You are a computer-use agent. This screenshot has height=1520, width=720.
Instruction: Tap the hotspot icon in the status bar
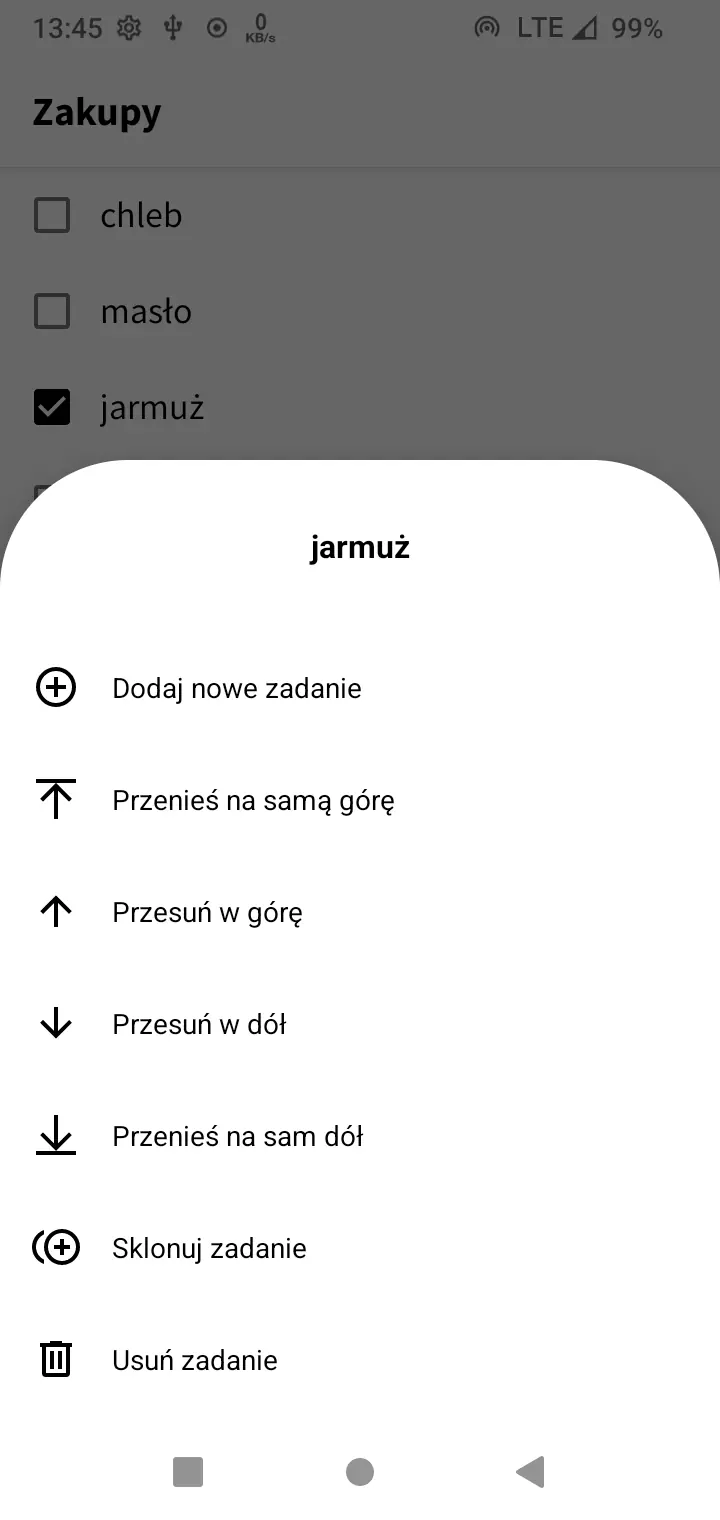tap(487, 27)
